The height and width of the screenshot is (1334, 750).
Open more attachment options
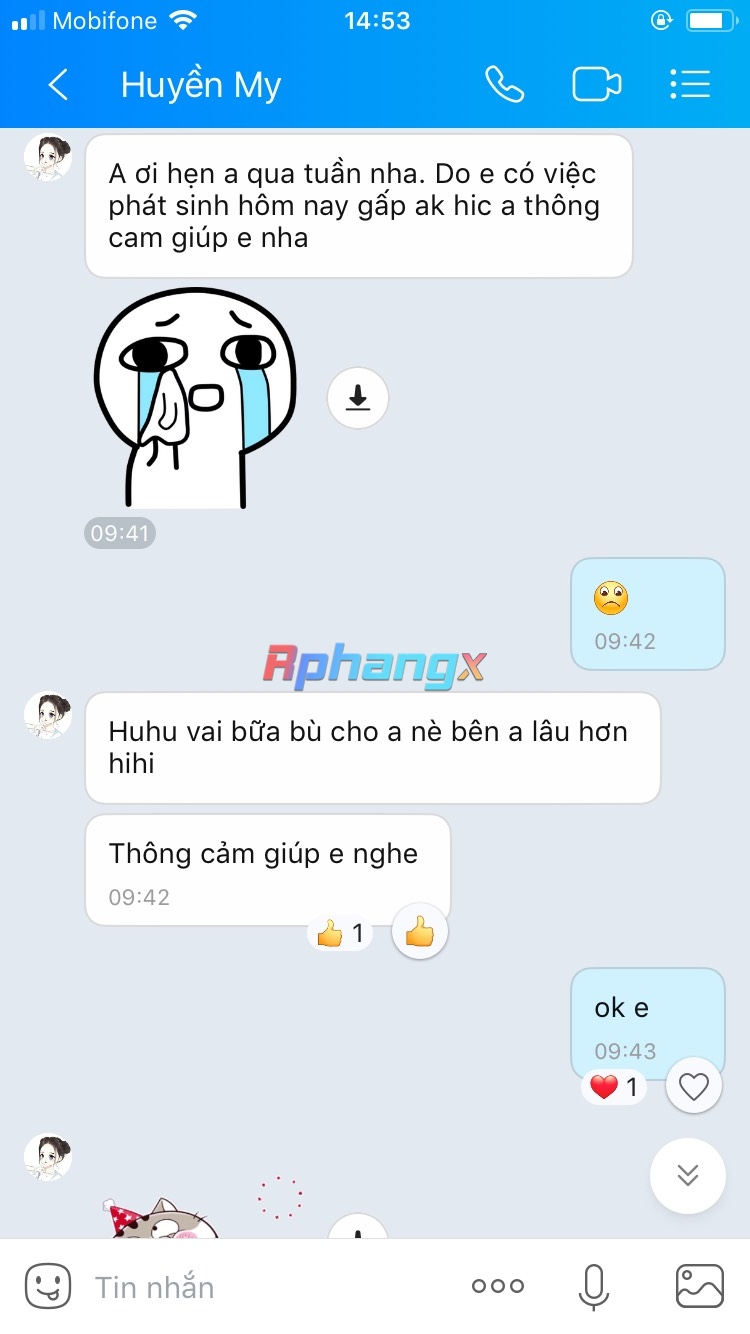coord(498,1287)
